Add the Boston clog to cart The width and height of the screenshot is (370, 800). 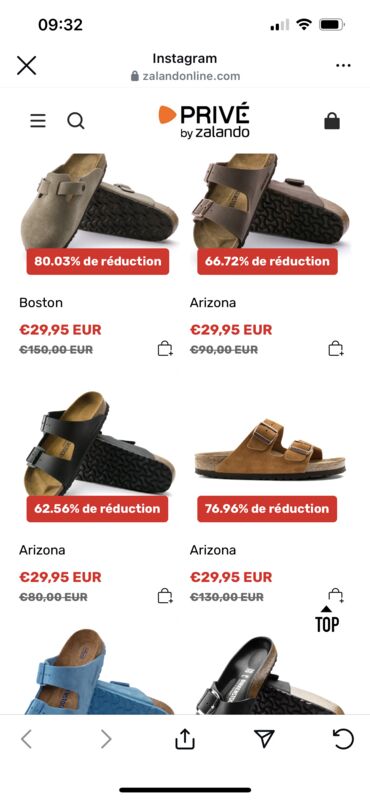165,349
